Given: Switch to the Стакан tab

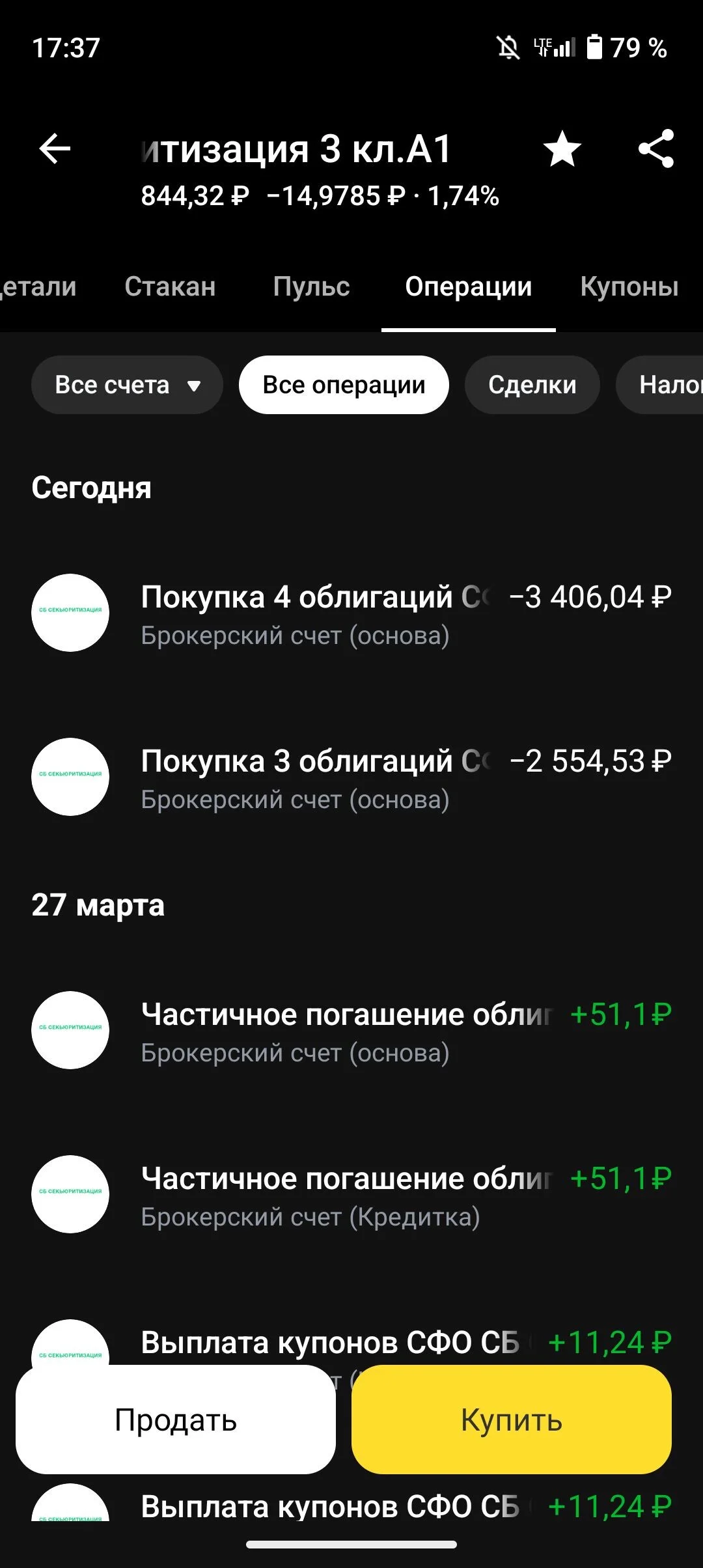Looking at the screenshot, I should tap(170, 287).
